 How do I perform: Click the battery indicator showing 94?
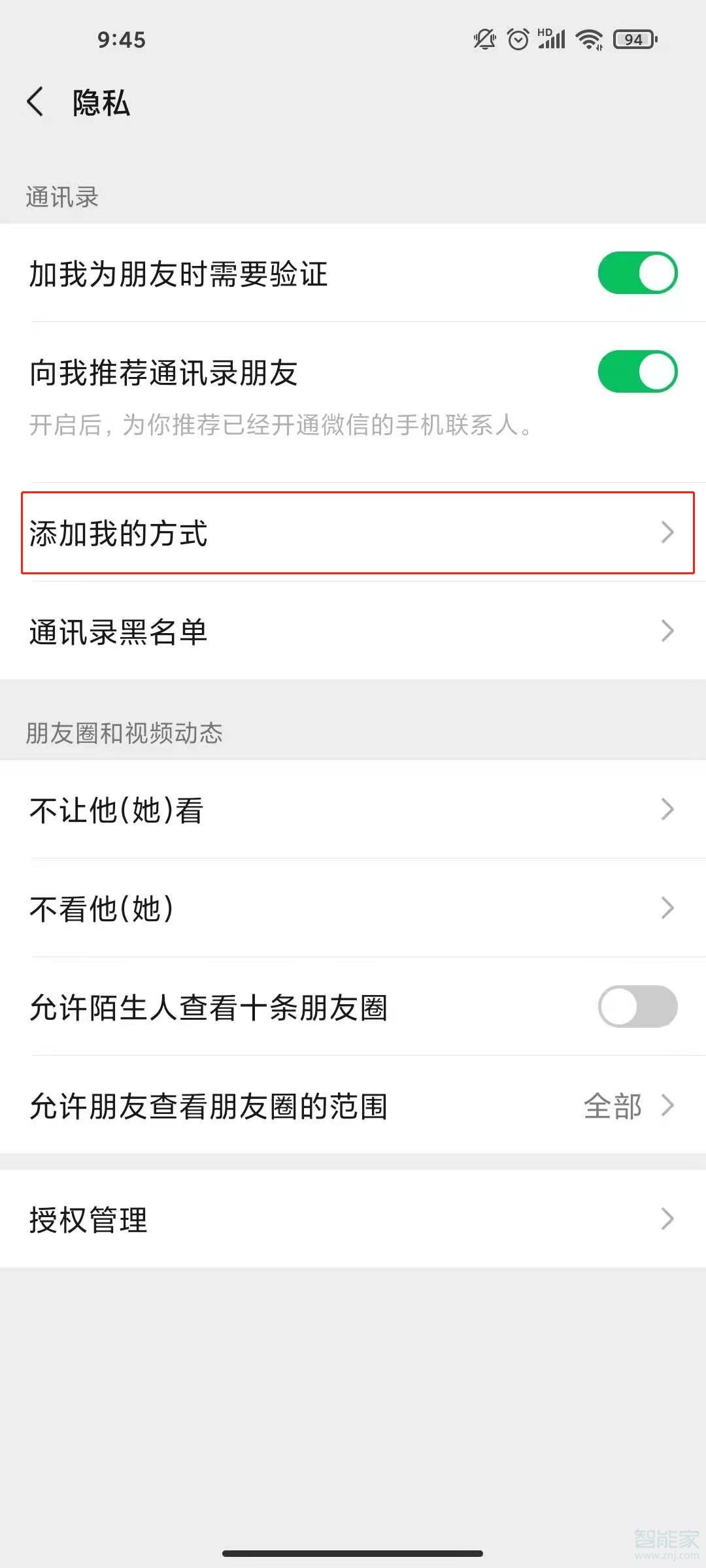632,40
